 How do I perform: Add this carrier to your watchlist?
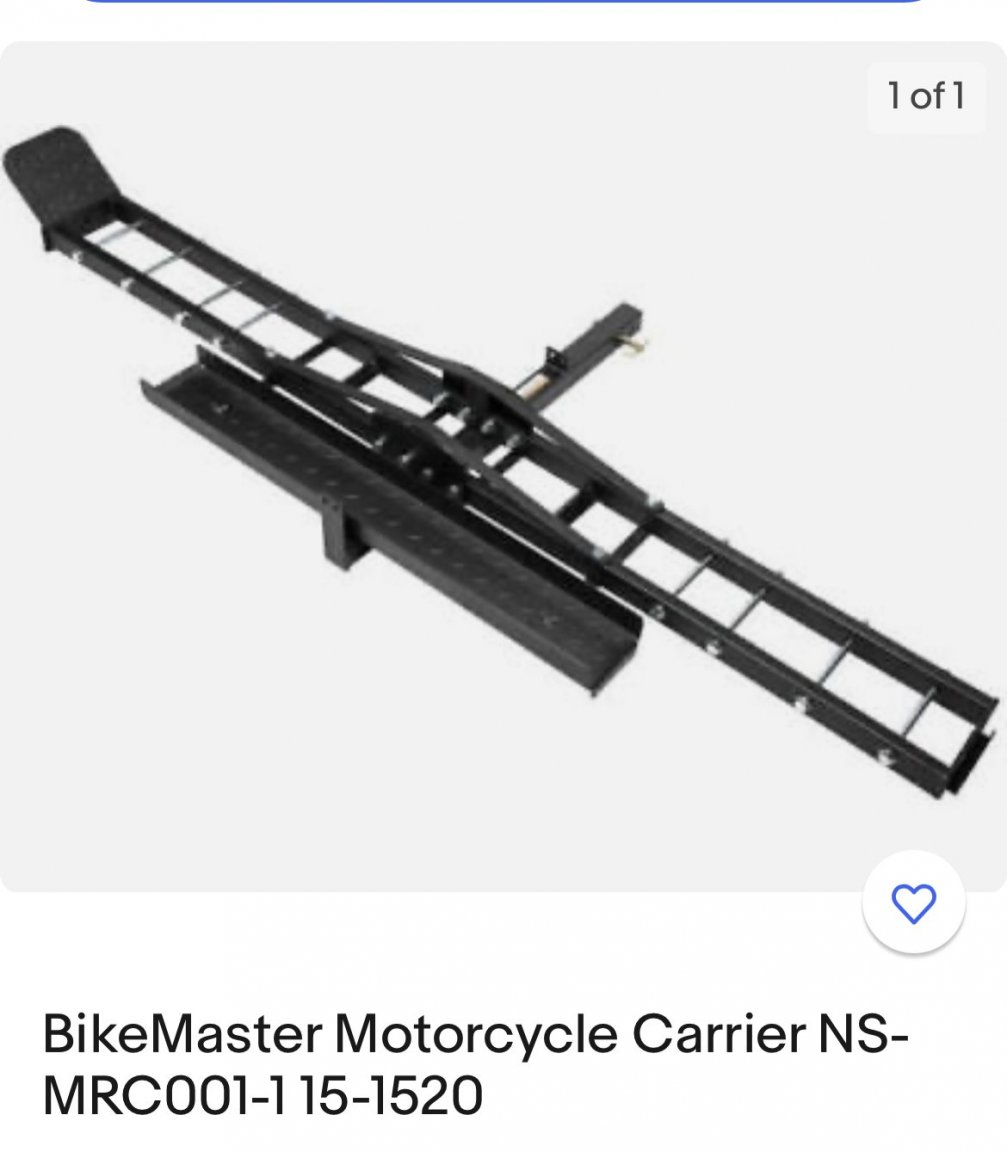coord(913,904)
